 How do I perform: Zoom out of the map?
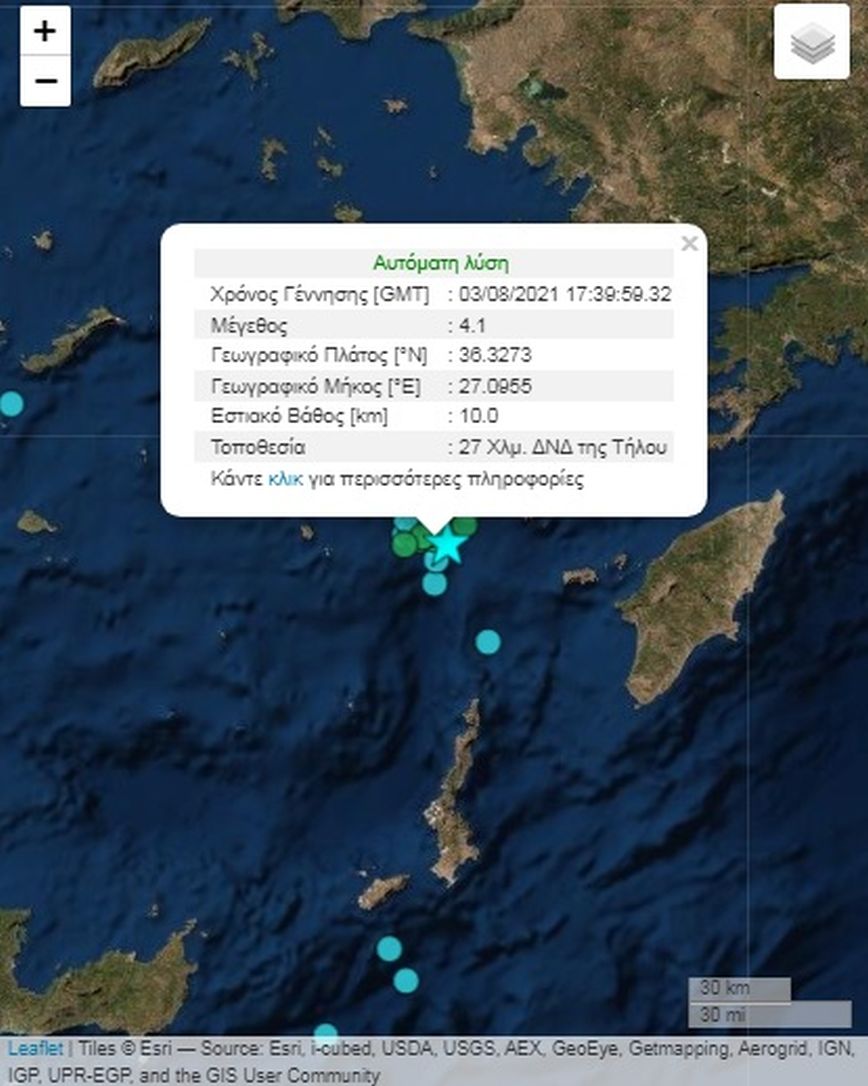45,80
